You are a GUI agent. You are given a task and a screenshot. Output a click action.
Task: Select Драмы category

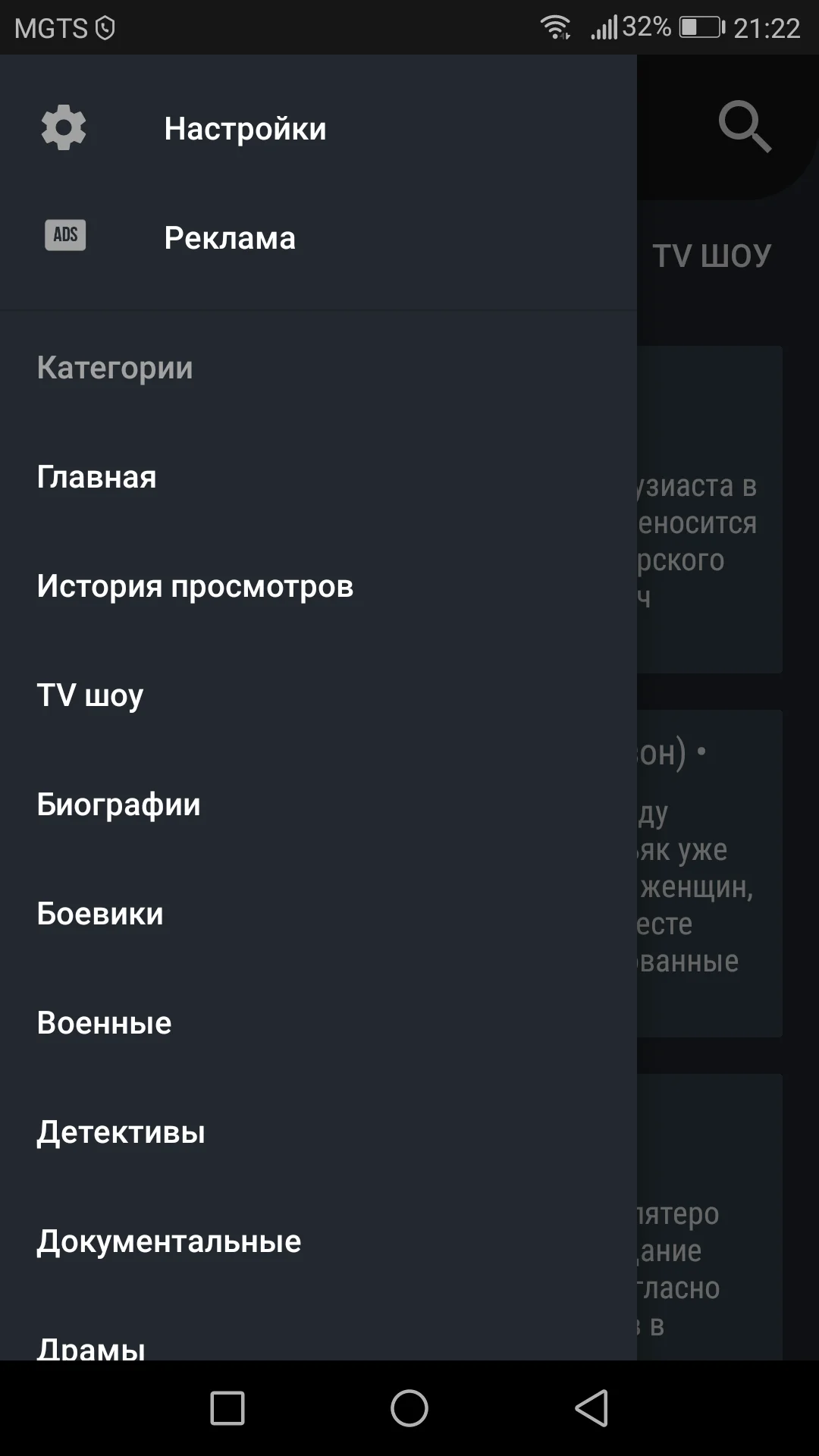(318, 1329)
